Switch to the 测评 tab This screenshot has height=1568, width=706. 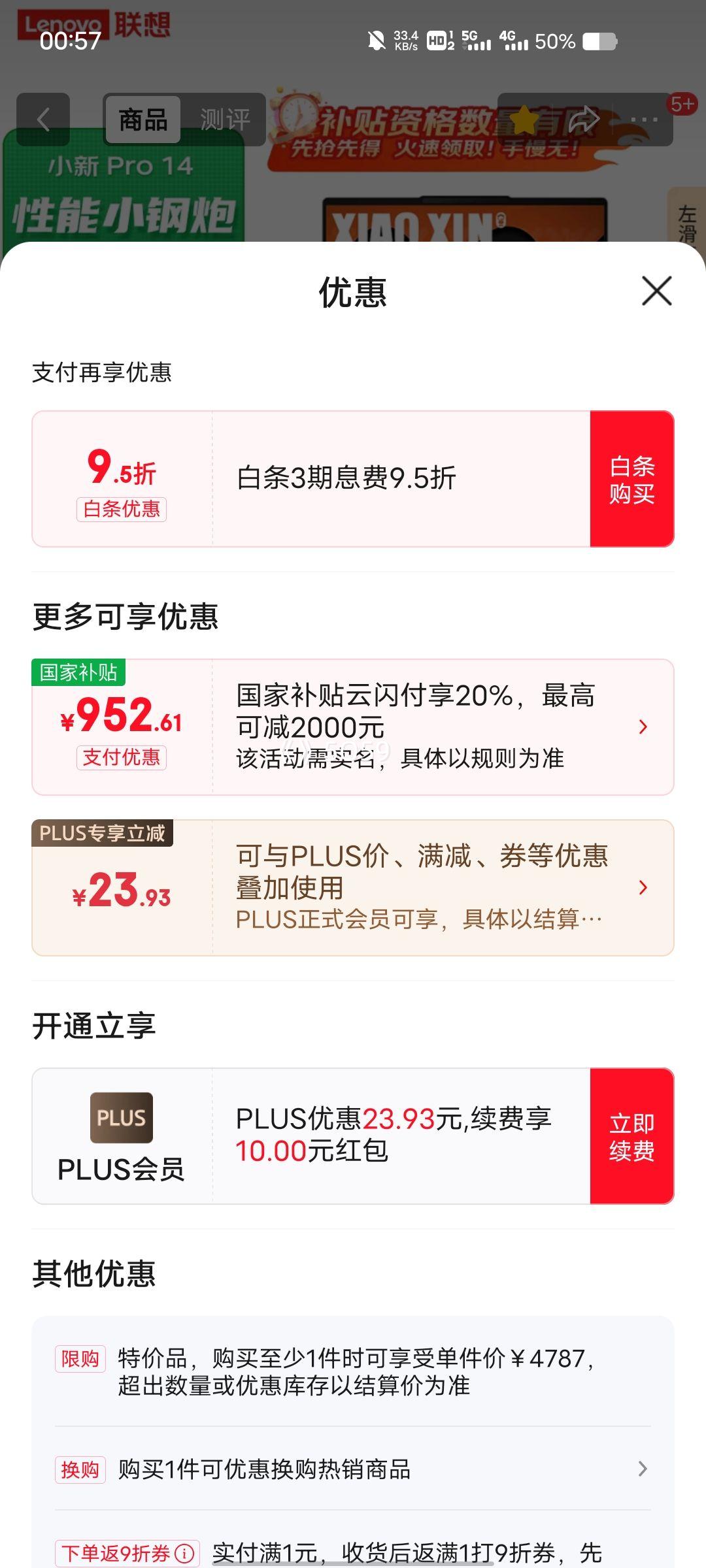click(224, 120)
